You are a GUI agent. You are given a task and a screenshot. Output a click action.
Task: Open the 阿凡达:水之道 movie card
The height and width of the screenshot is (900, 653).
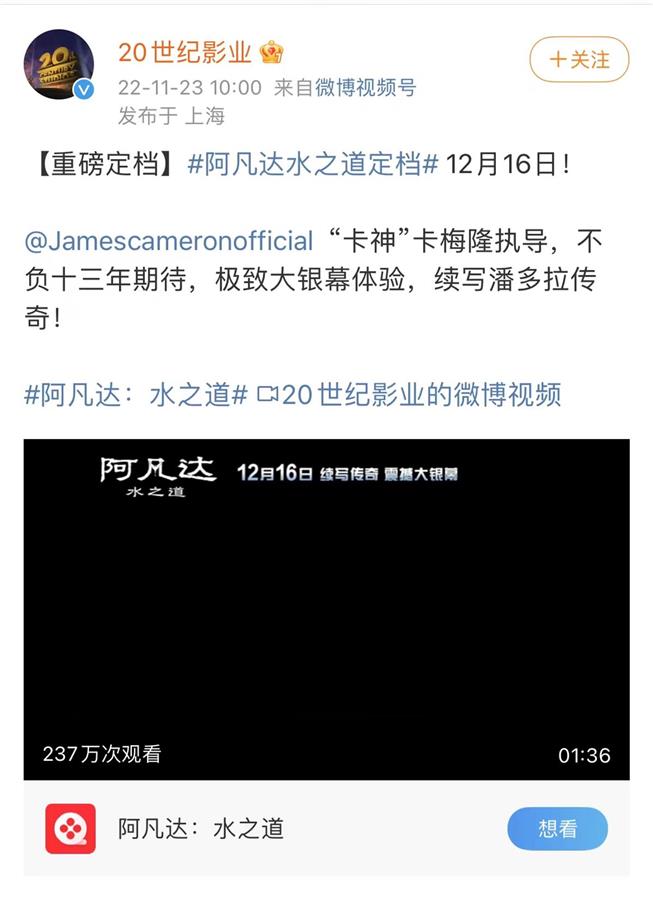coord(200,828)
